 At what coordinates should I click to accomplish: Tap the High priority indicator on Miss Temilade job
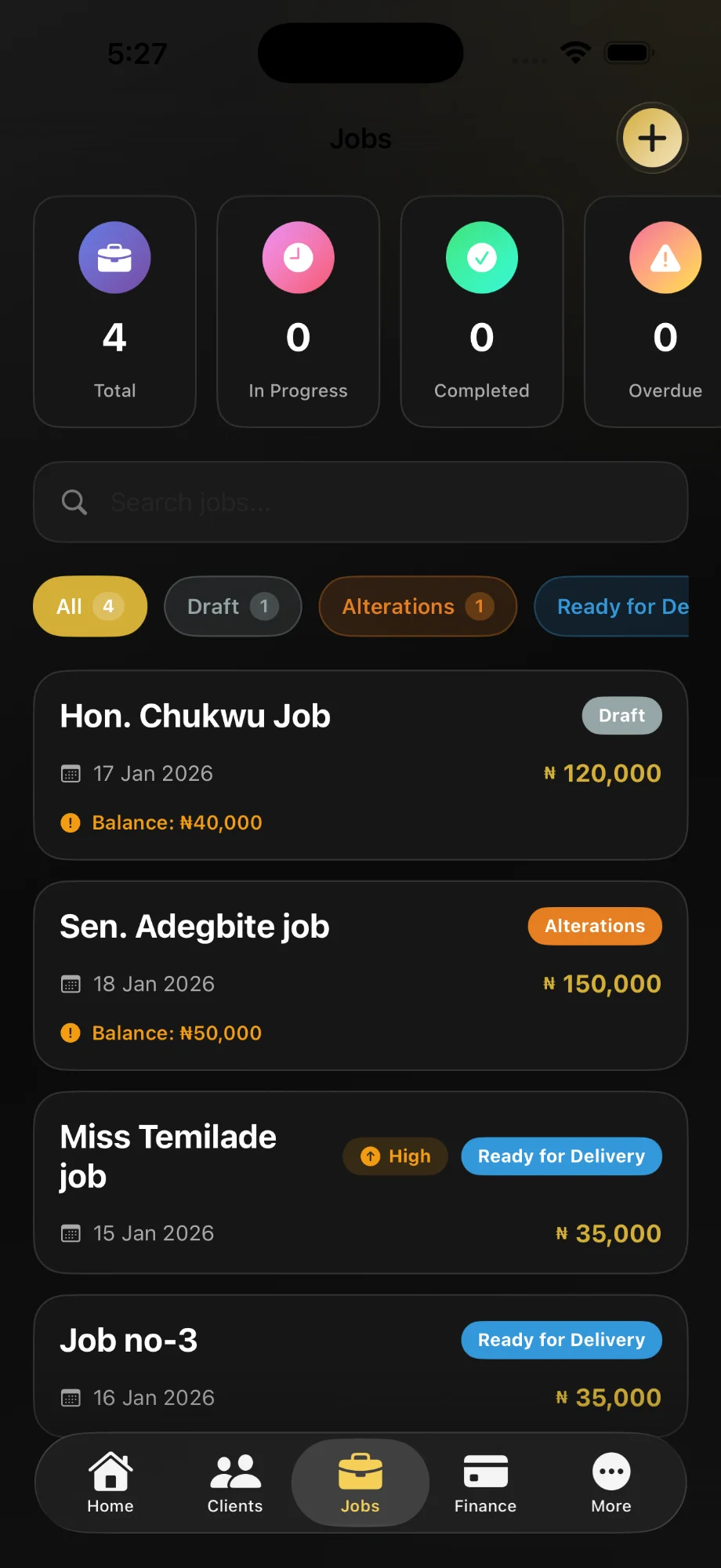(x=394, y=1156)
